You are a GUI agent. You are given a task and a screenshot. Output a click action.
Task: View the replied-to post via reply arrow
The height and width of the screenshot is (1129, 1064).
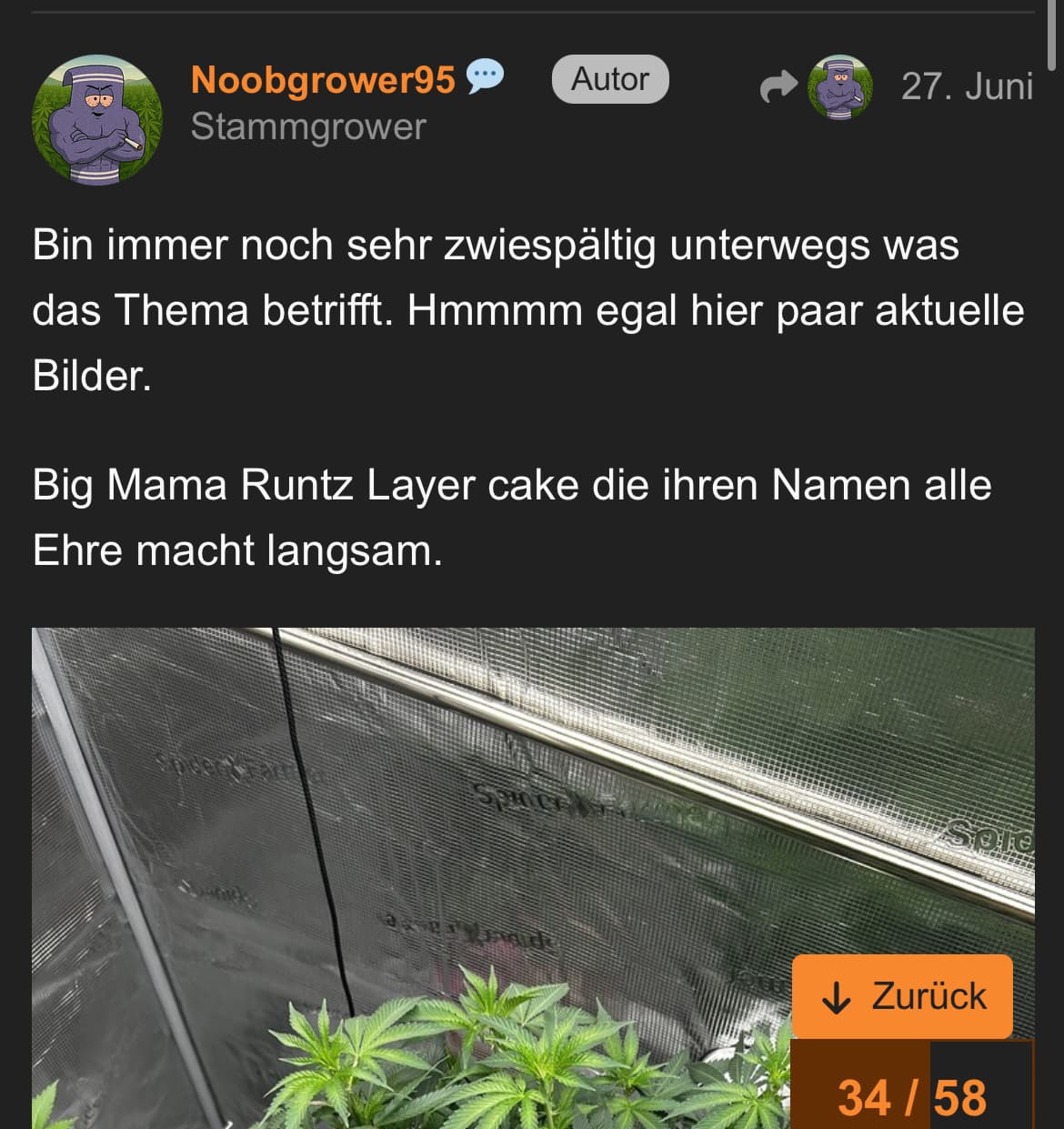click(778, 87)
